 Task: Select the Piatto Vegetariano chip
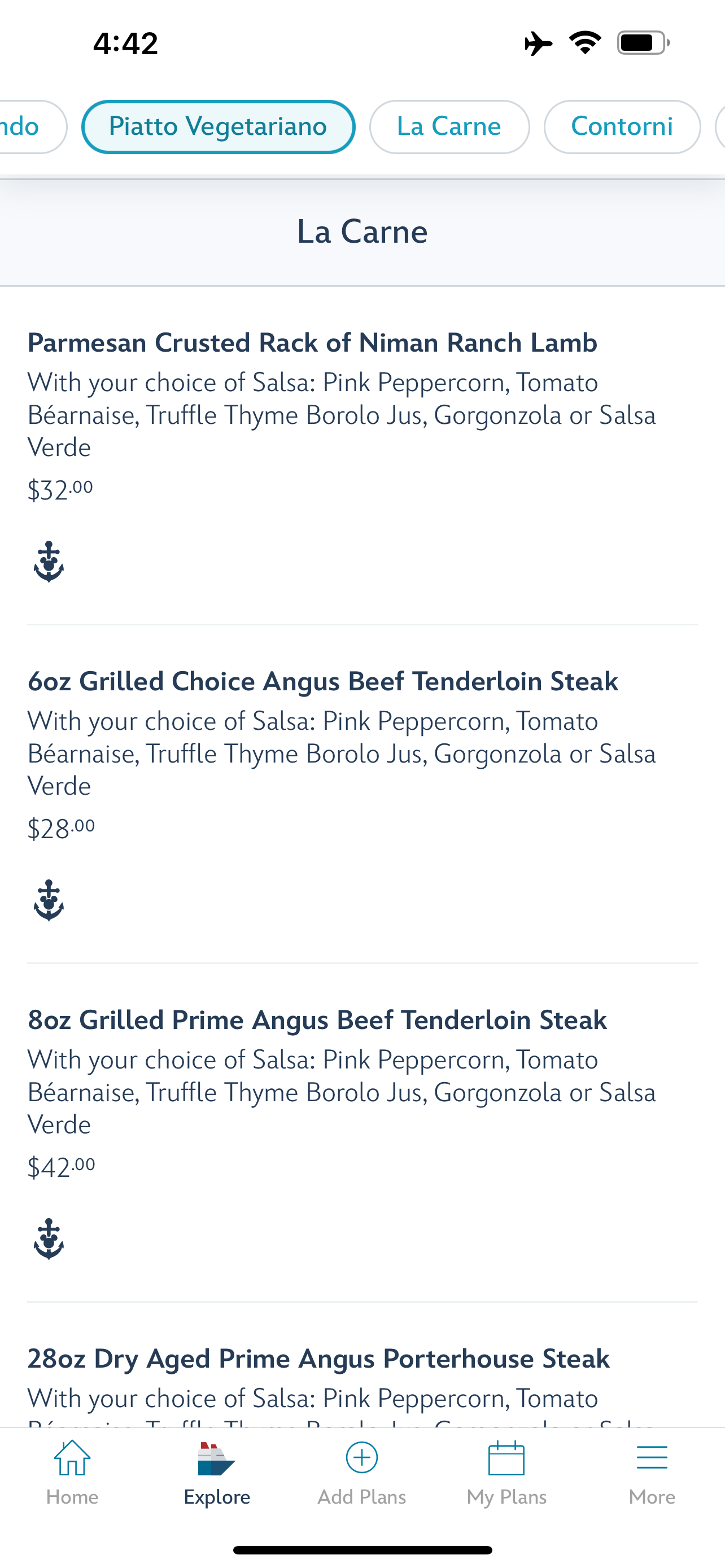click(x=218, y=126)
